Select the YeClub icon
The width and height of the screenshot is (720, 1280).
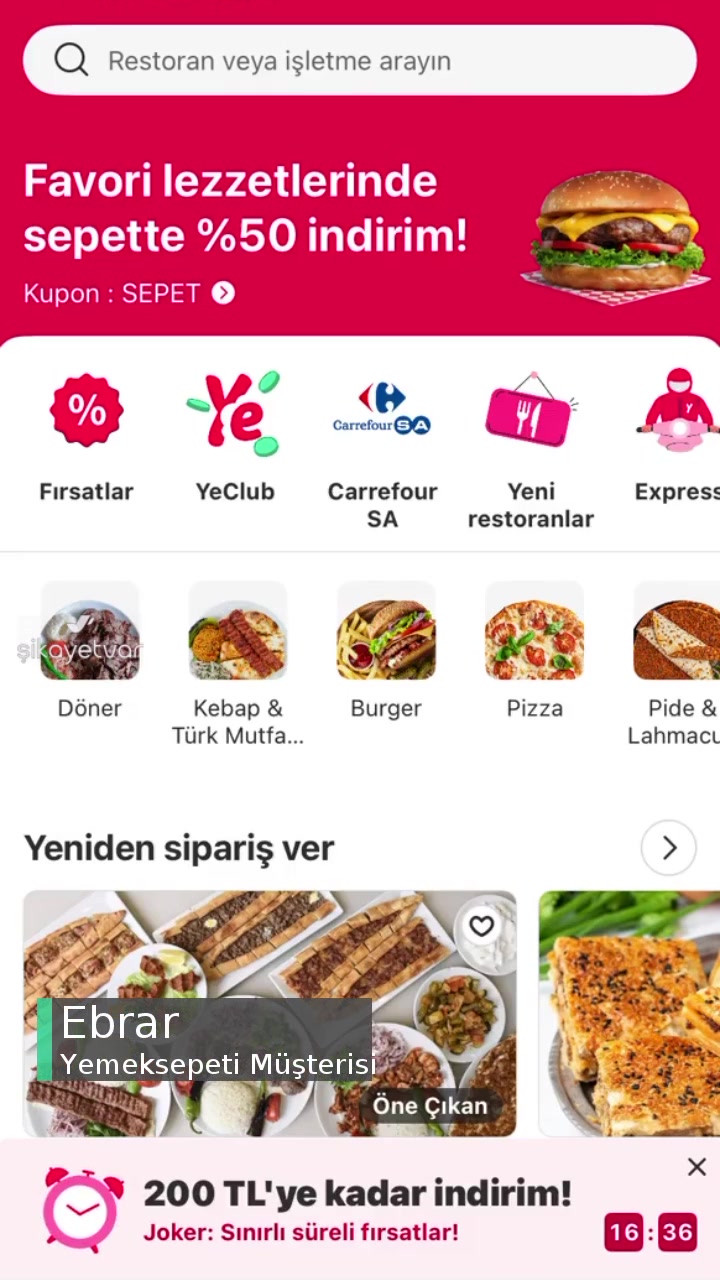[234, 410]
